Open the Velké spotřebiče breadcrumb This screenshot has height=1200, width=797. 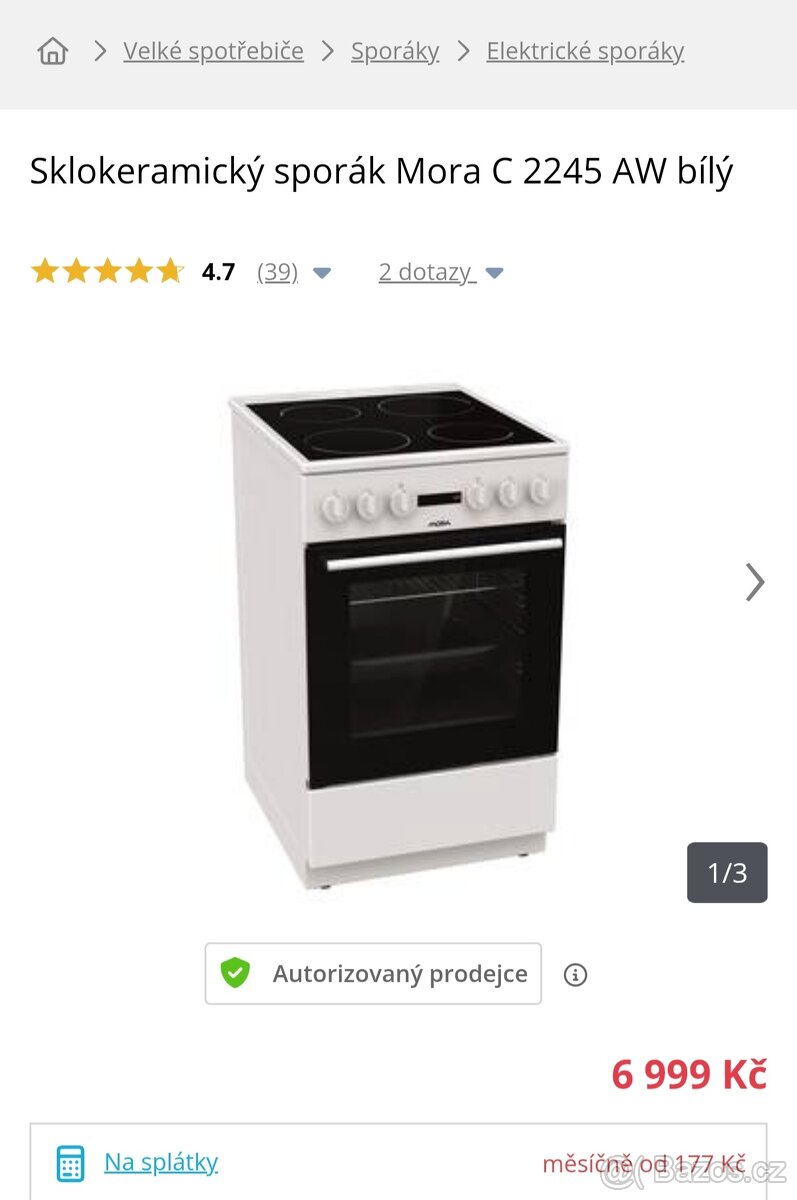tap(213, 51)
